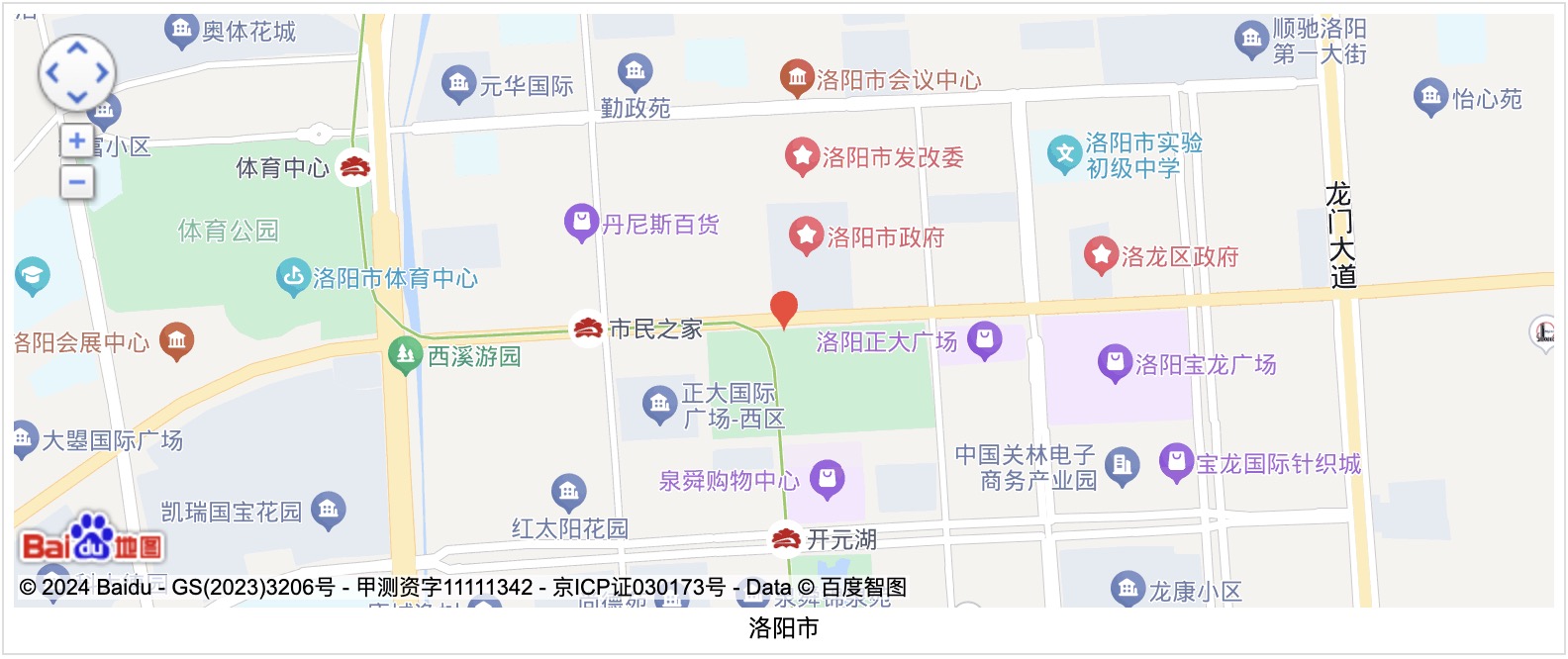Zoom out of the map

(x=77, y=182)
